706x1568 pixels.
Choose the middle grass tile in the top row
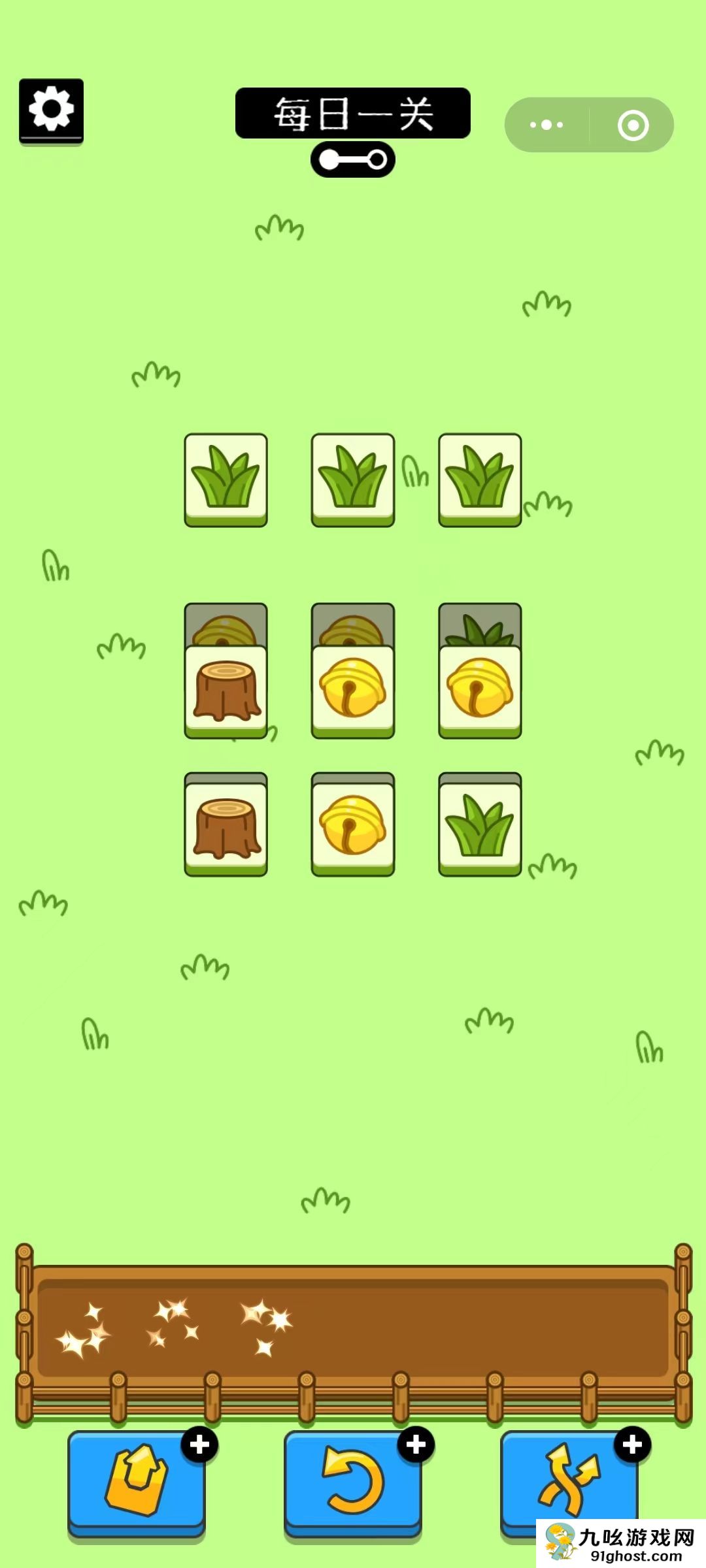coord(352,479)
